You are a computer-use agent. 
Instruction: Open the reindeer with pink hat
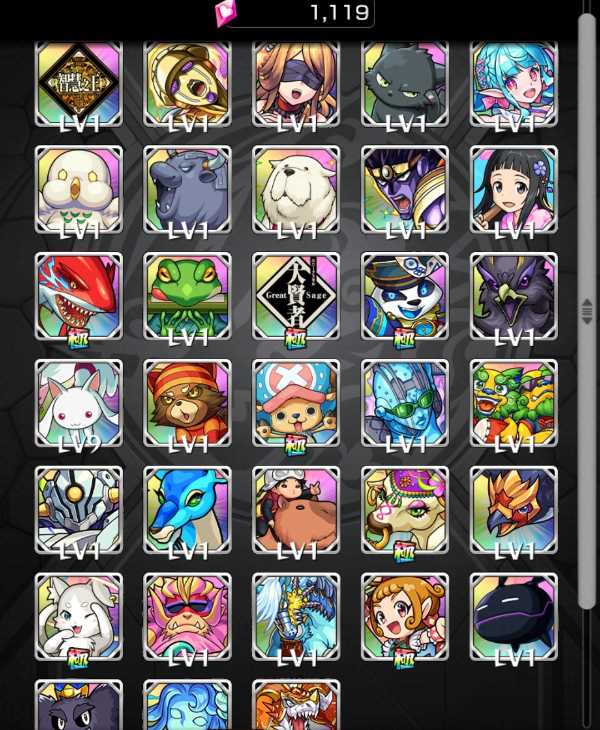click(x=296, y=403)
